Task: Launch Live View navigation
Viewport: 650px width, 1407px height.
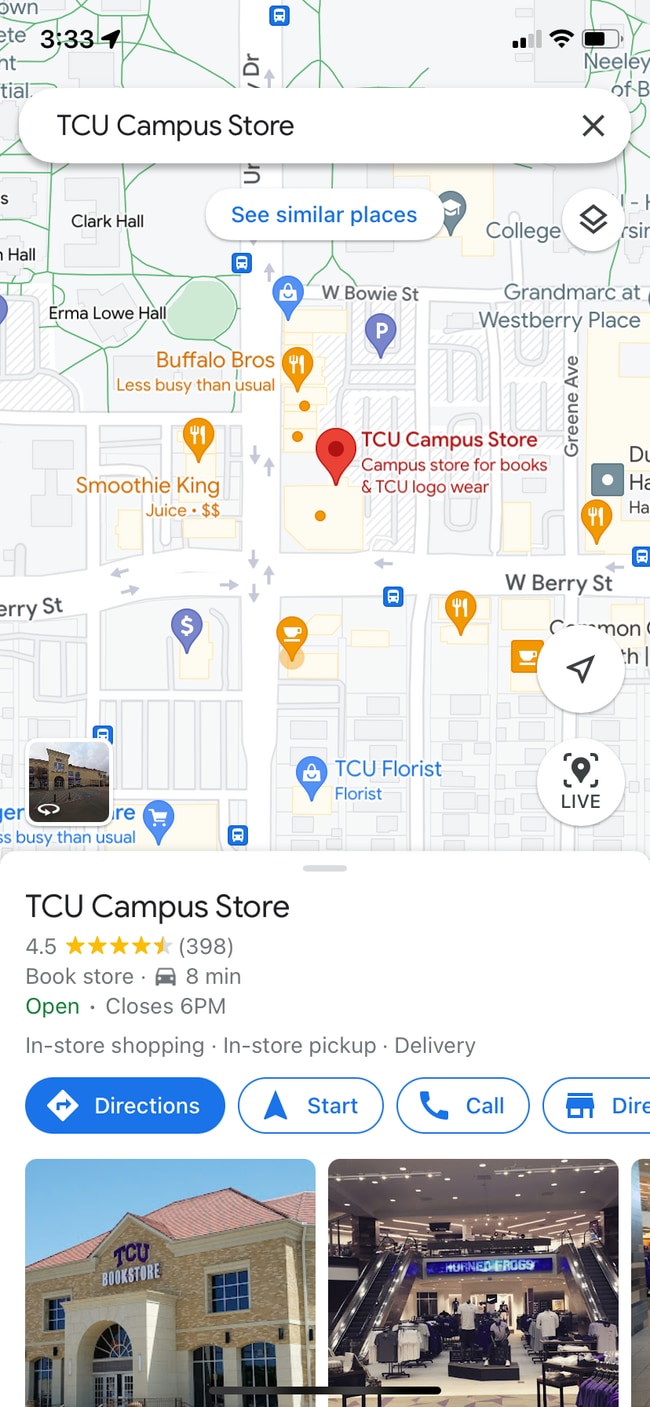Action: tap(580, 781)
